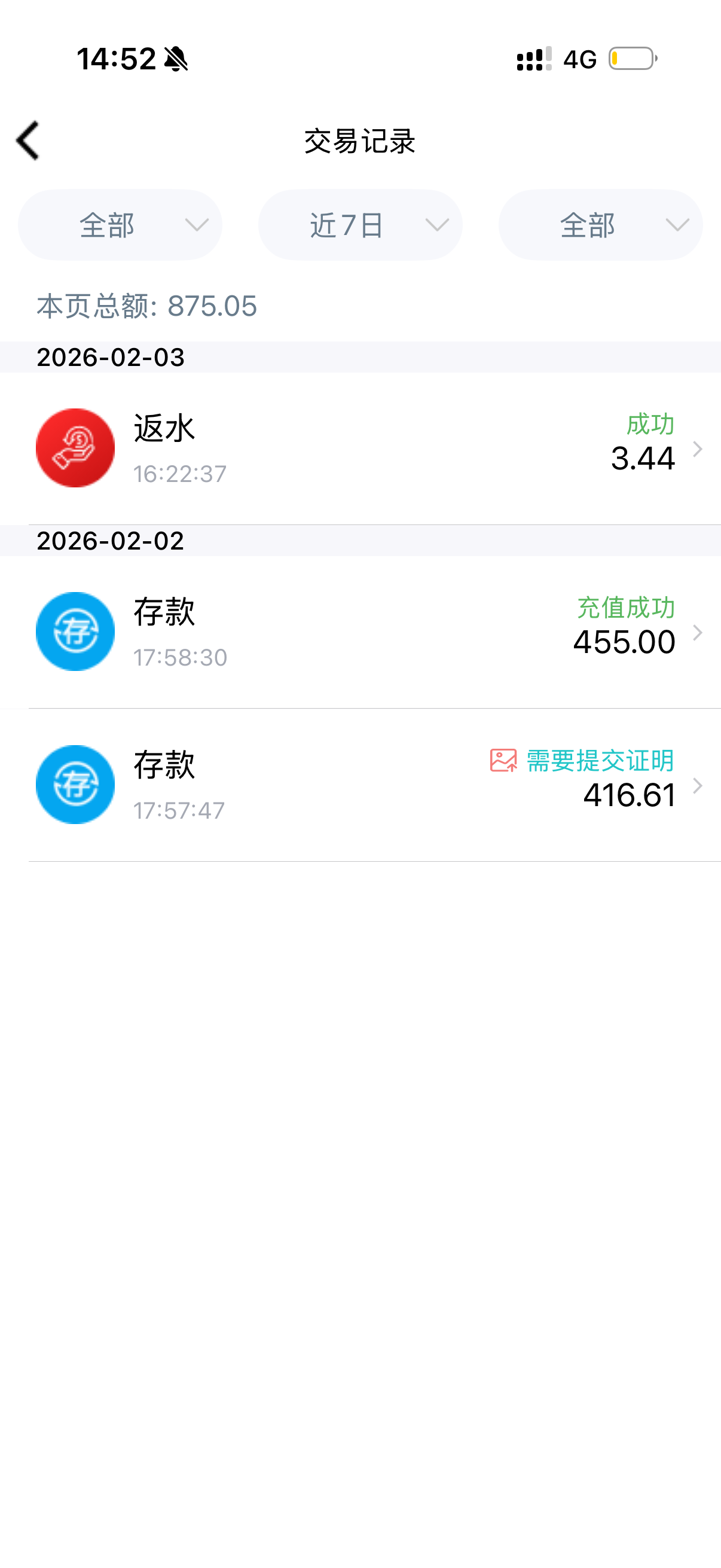Go back from the 交易记录 screen

pos(28,141)
